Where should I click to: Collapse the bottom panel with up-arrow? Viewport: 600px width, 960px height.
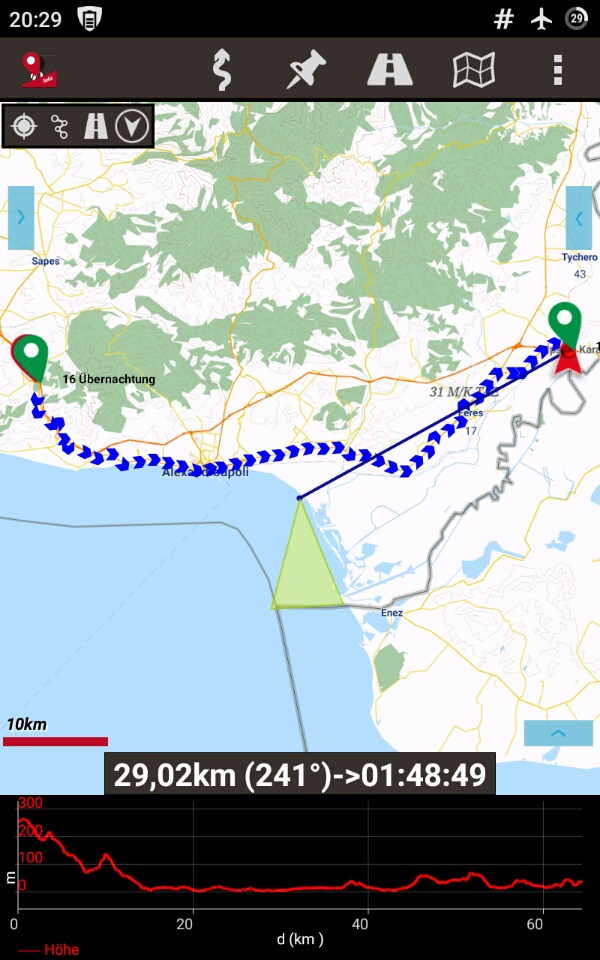(x=558, y=733)
